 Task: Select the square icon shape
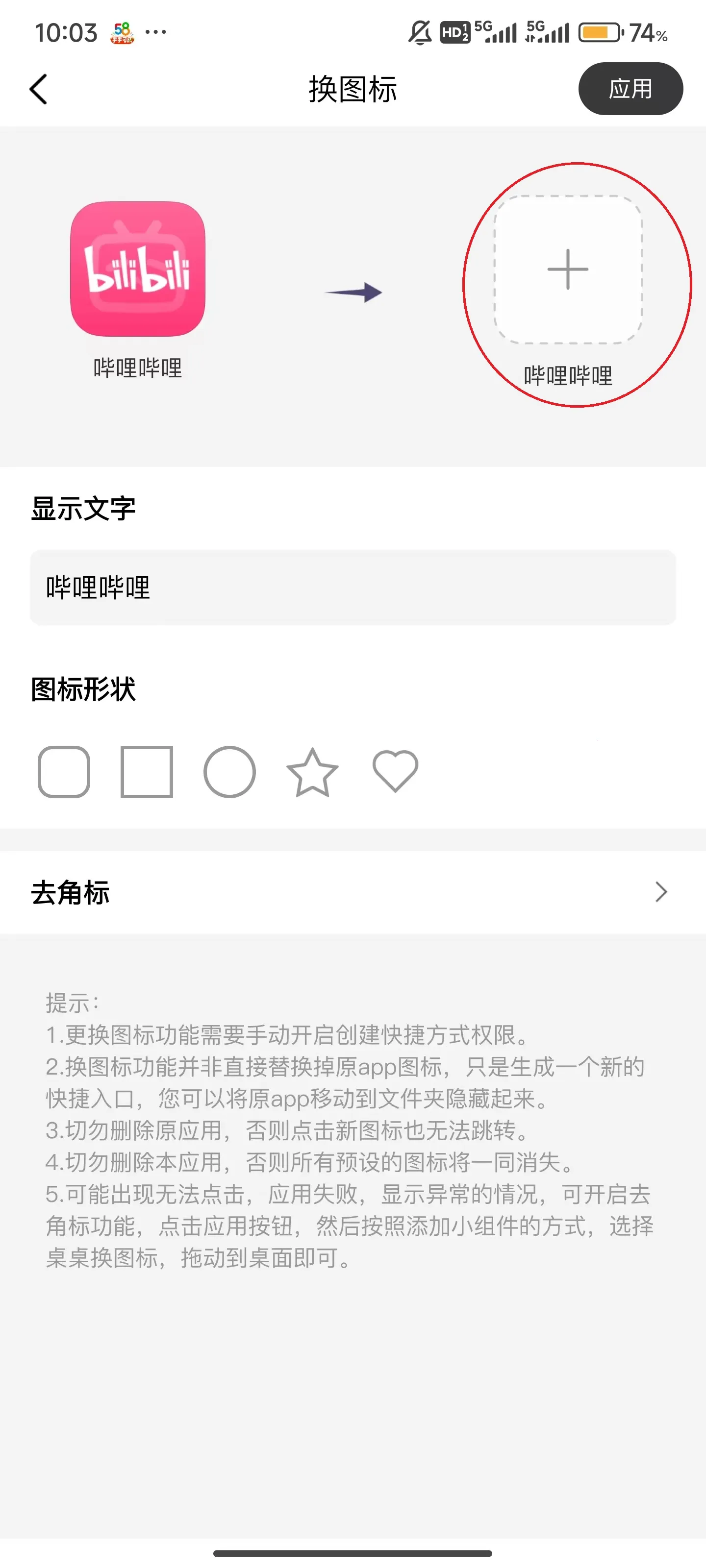(147, 772)
